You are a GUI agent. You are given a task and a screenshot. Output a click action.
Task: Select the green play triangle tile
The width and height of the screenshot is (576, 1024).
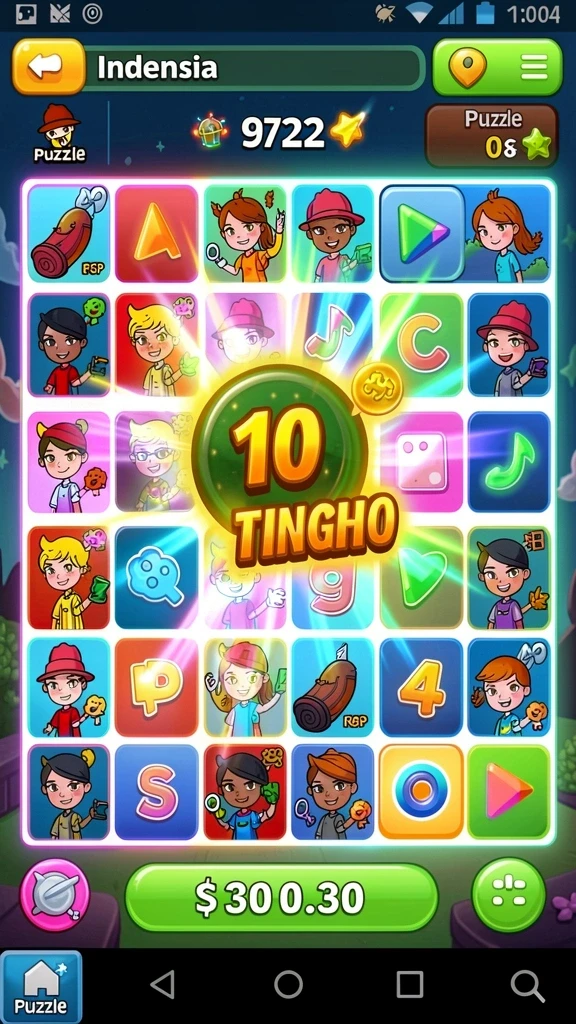(x=422, y=234)
